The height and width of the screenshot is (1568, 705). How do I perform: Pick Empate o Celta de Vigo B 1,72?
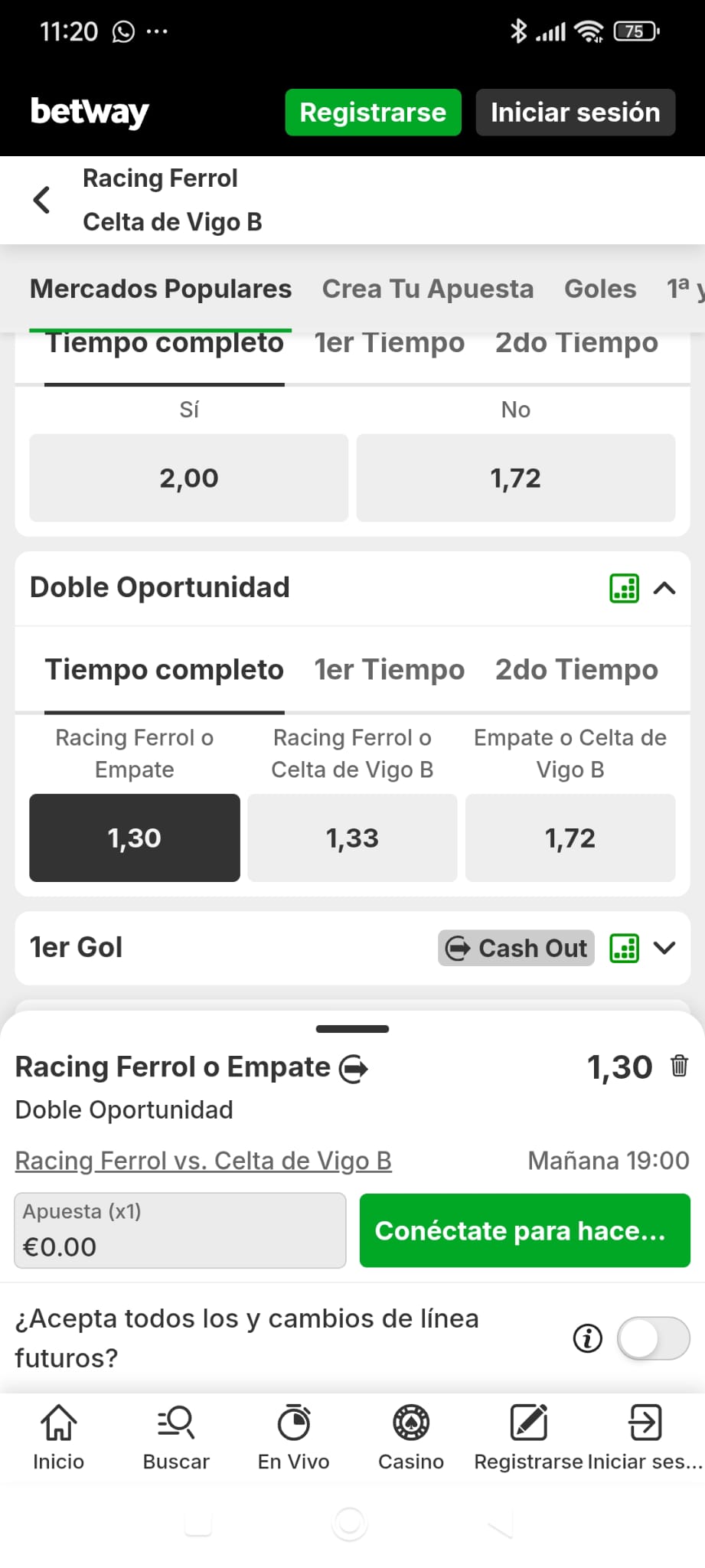[x=570, y=838]
